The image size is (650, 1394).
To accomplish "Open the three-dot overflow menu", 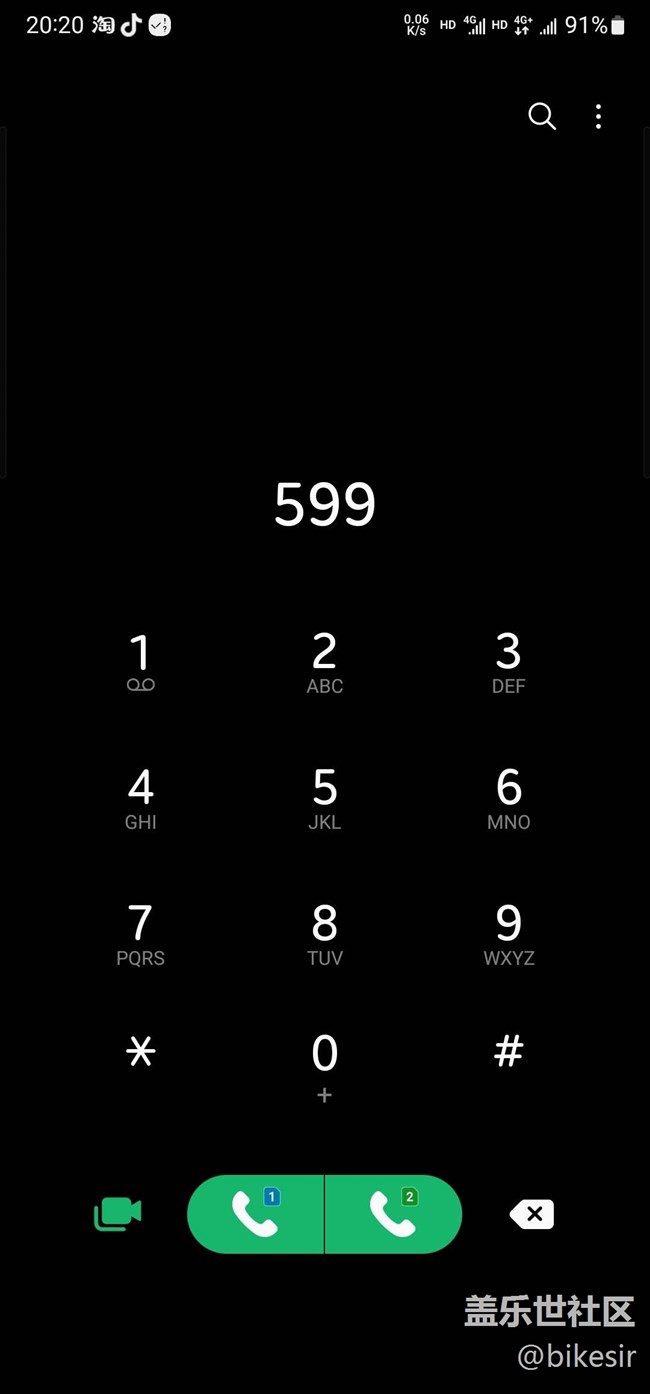I will [x=598, y=117].
